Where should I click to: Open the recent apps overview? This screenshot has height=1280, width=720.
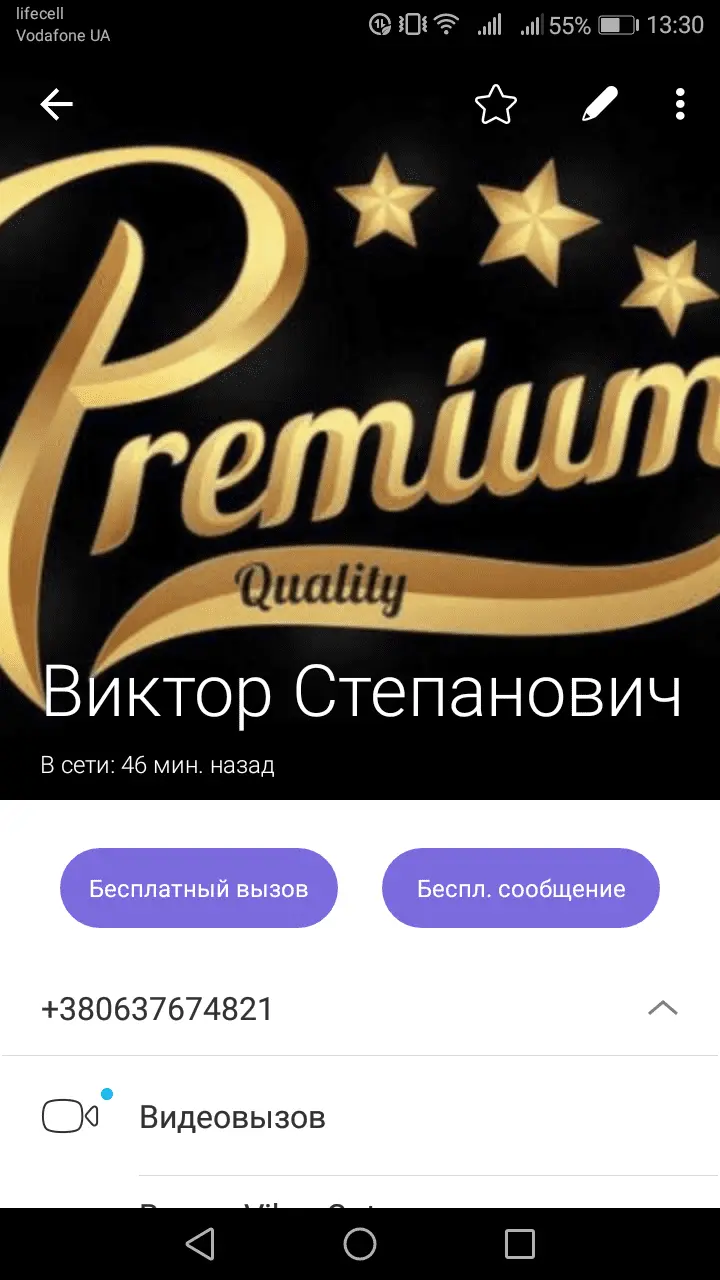point(520,1244)
